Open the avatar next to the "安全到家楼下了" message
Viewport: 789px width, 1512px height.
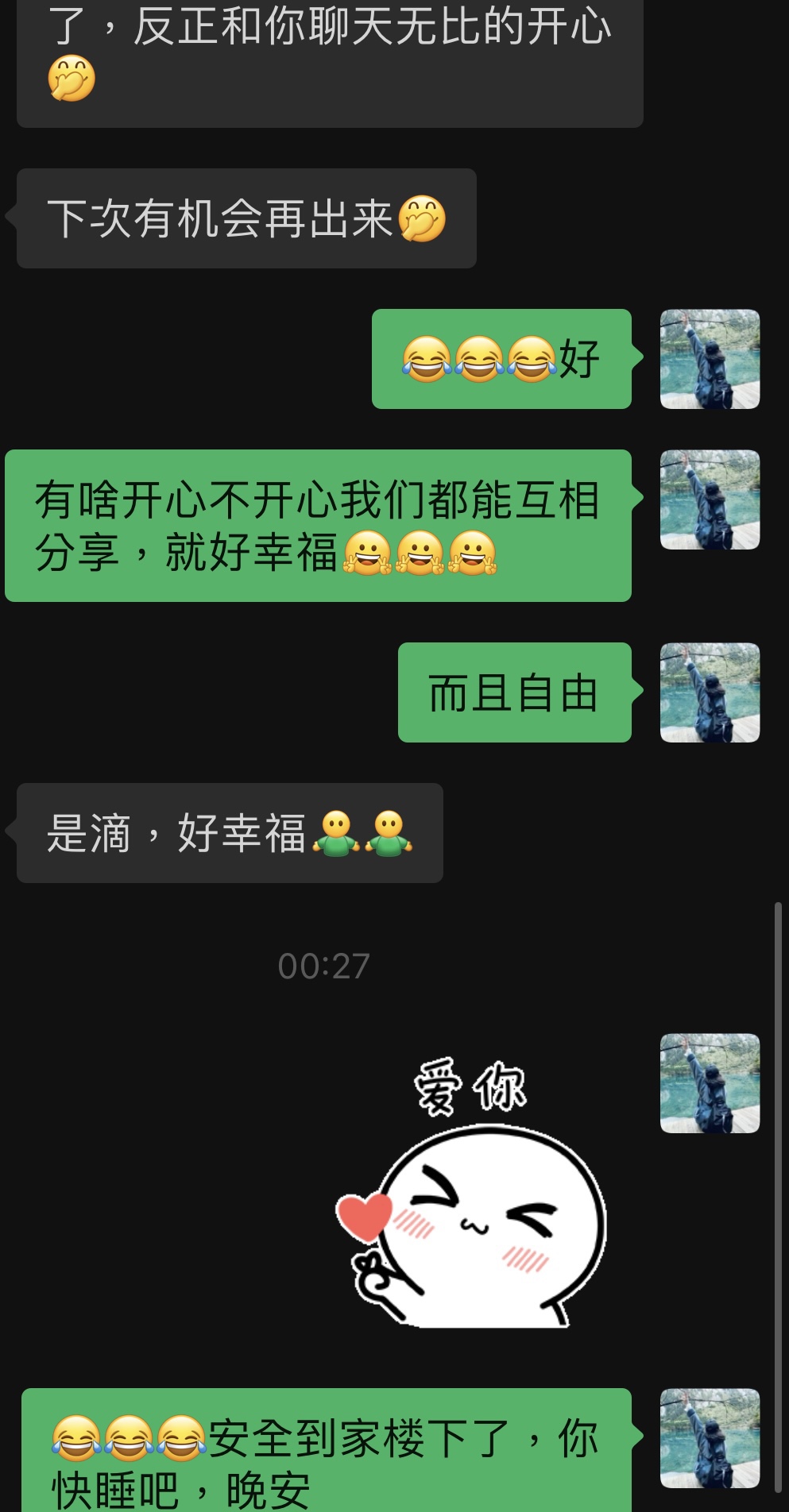click(710, 1438)
